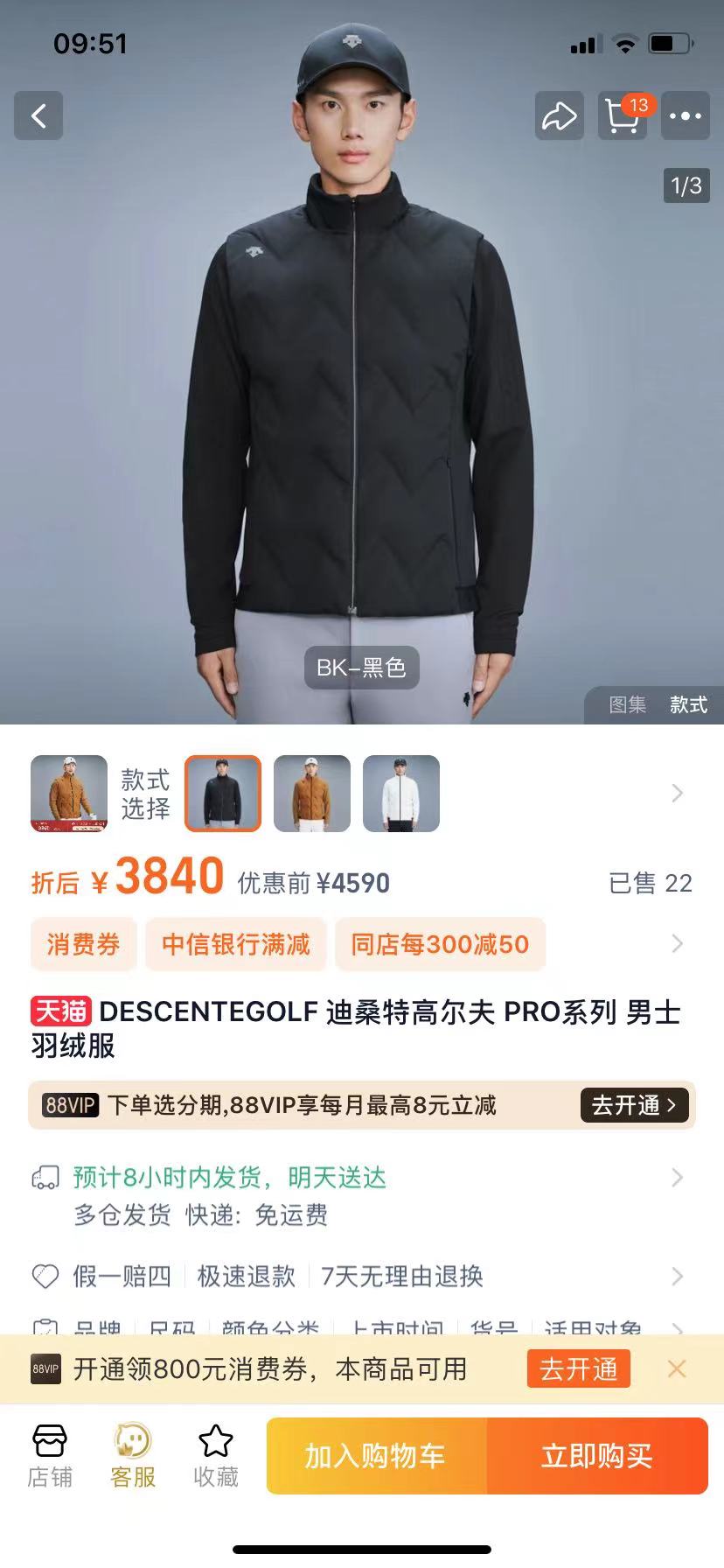
Task: Select the black jacket style thumbnail
Action: pos(223,794)
